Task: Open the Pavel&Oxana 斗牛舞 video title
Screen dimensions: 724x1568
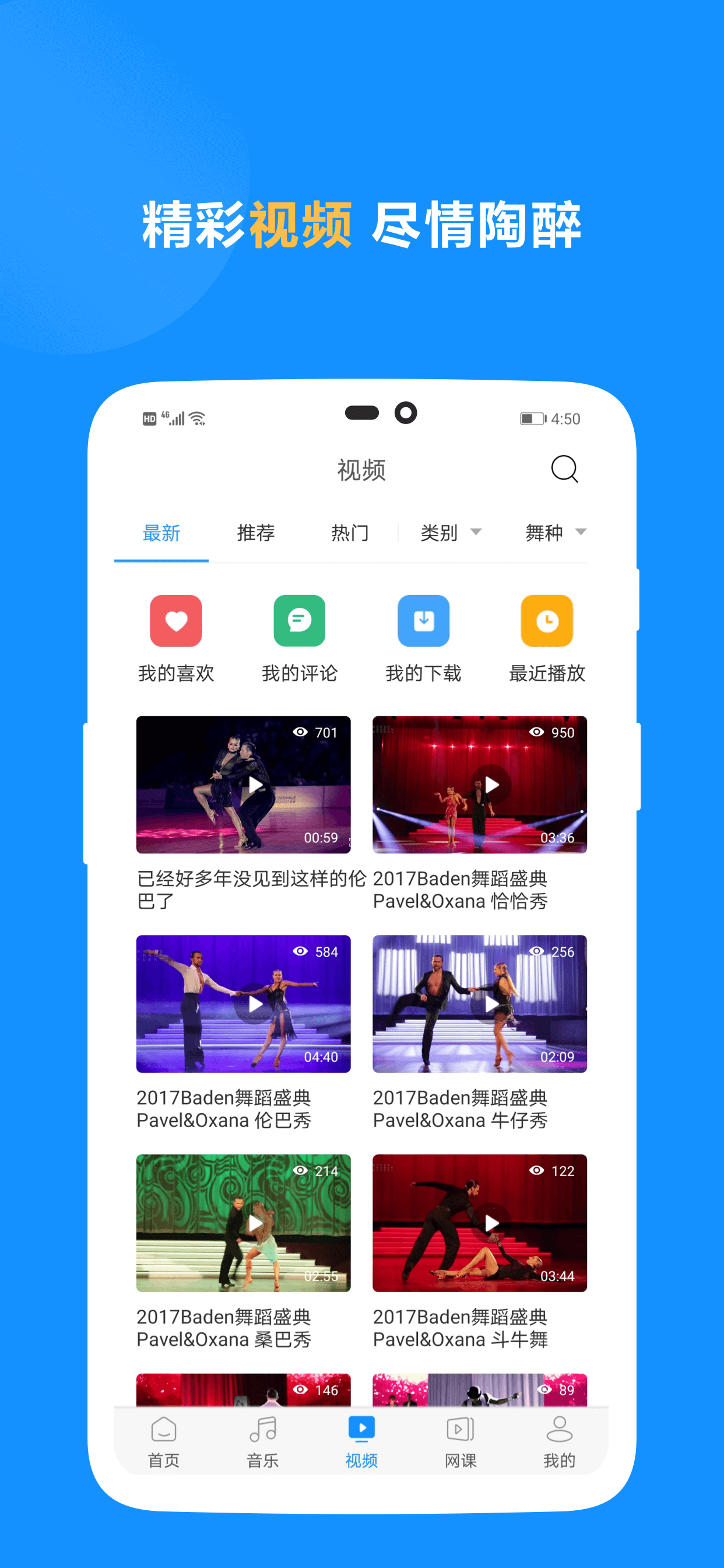Action: pyautogui.click(x=461, y=1327)
